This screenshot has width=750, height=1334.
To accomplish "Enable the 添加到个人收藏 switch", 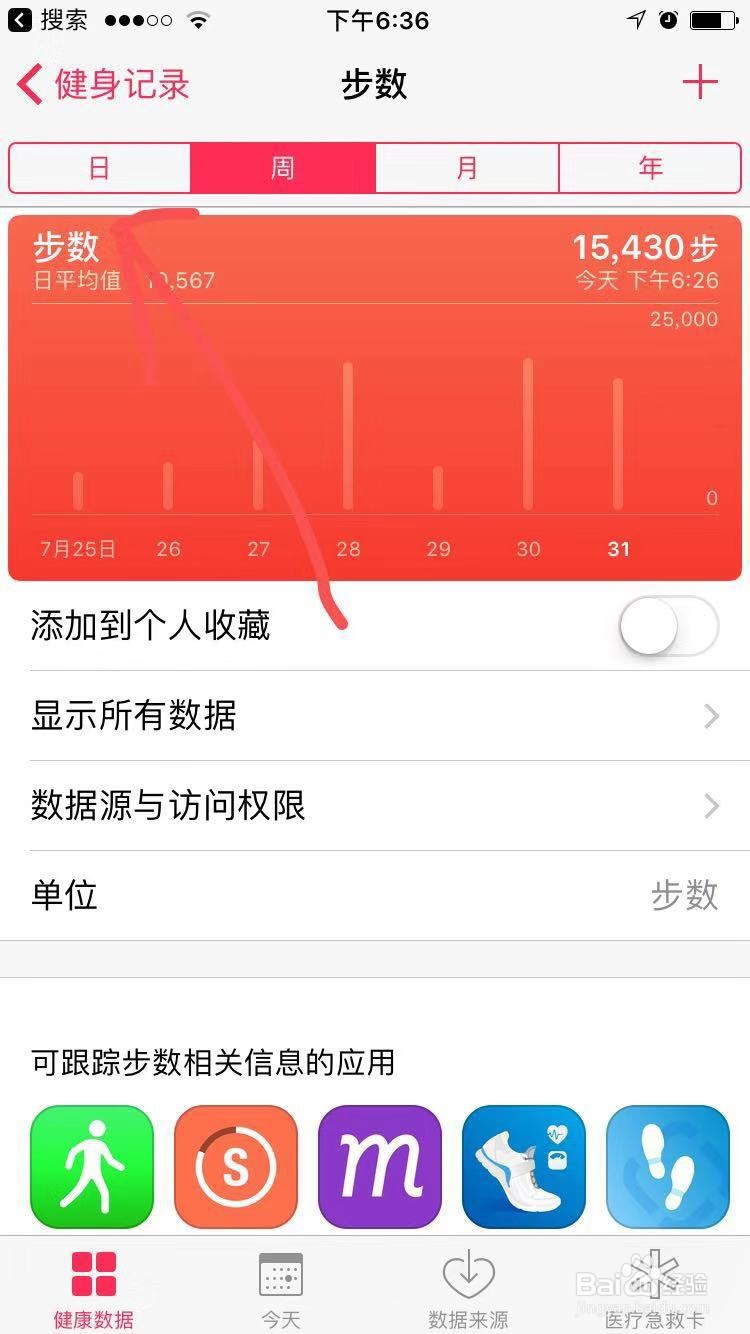I will point(666,625).
